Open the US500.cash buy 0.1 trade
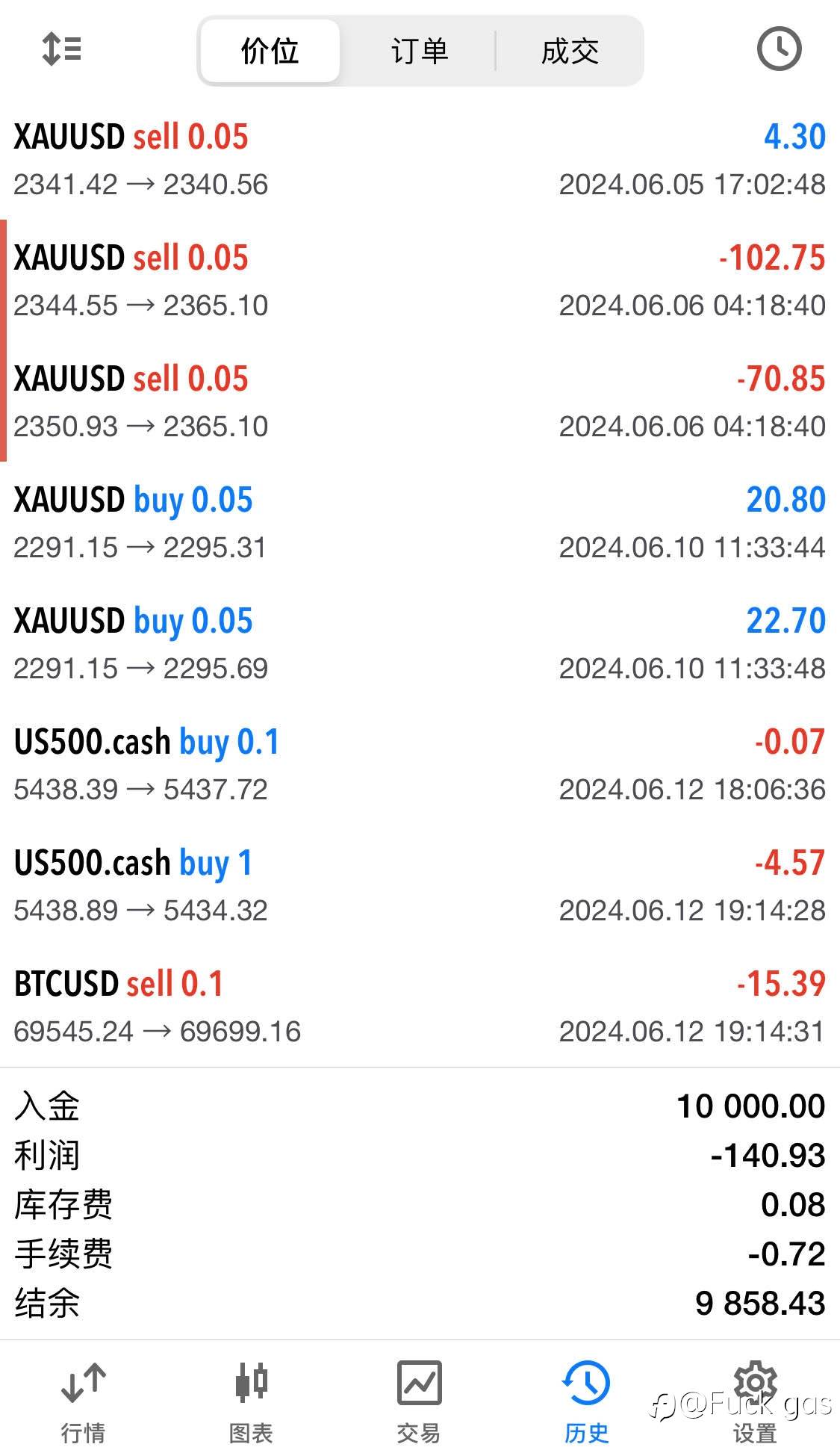Screen dimensions: 840x1450 coord(420,765)
